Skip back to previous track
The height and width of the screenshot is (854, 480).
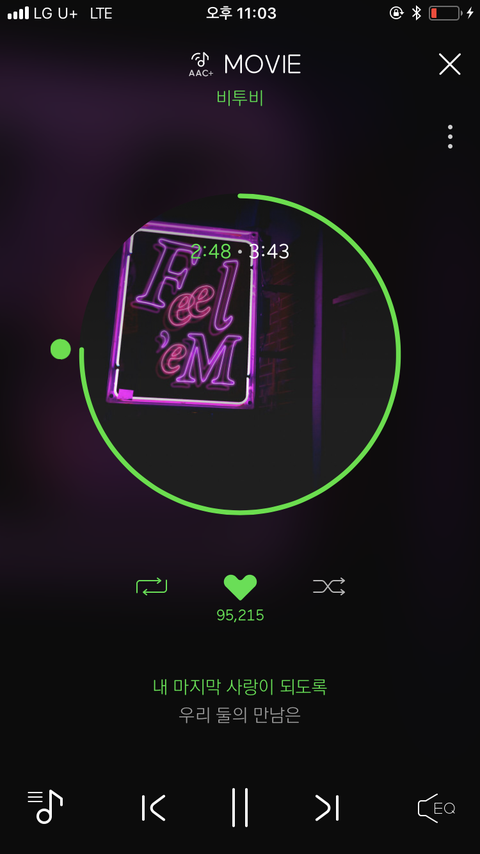tap(153, 808)
